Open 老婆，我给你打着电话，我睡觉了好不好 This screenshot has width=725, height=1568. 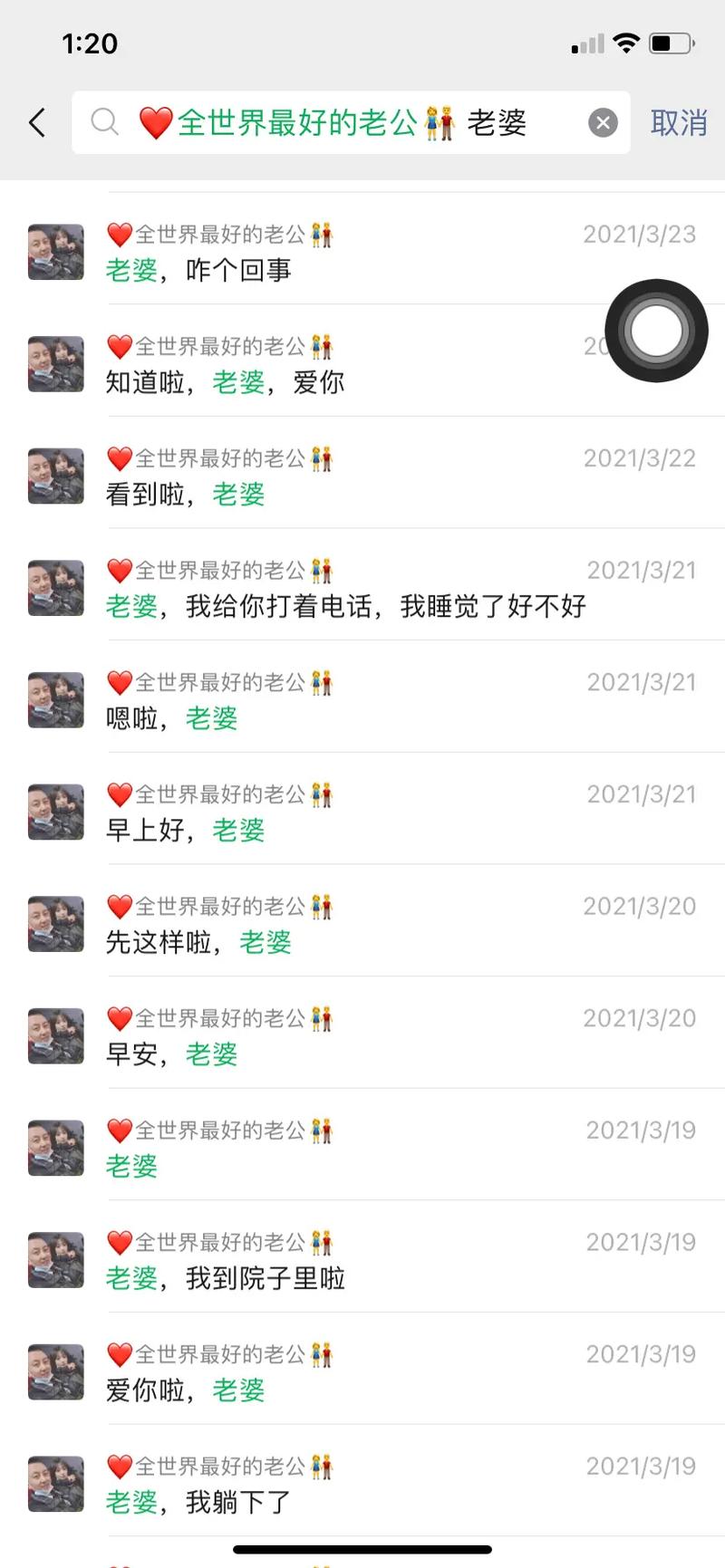362,589
